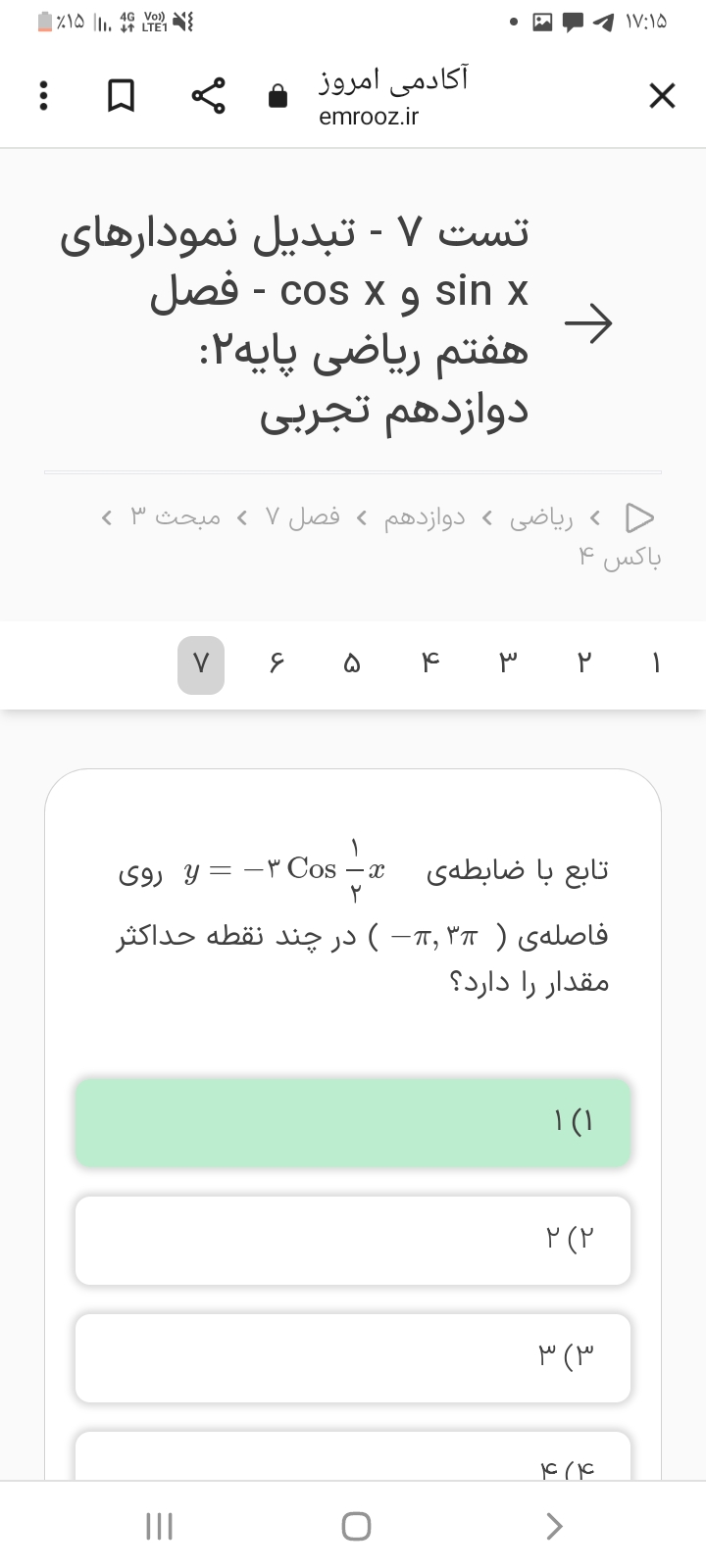Open فصل ۷ breadcrumb link

click(x=303, y=516)
